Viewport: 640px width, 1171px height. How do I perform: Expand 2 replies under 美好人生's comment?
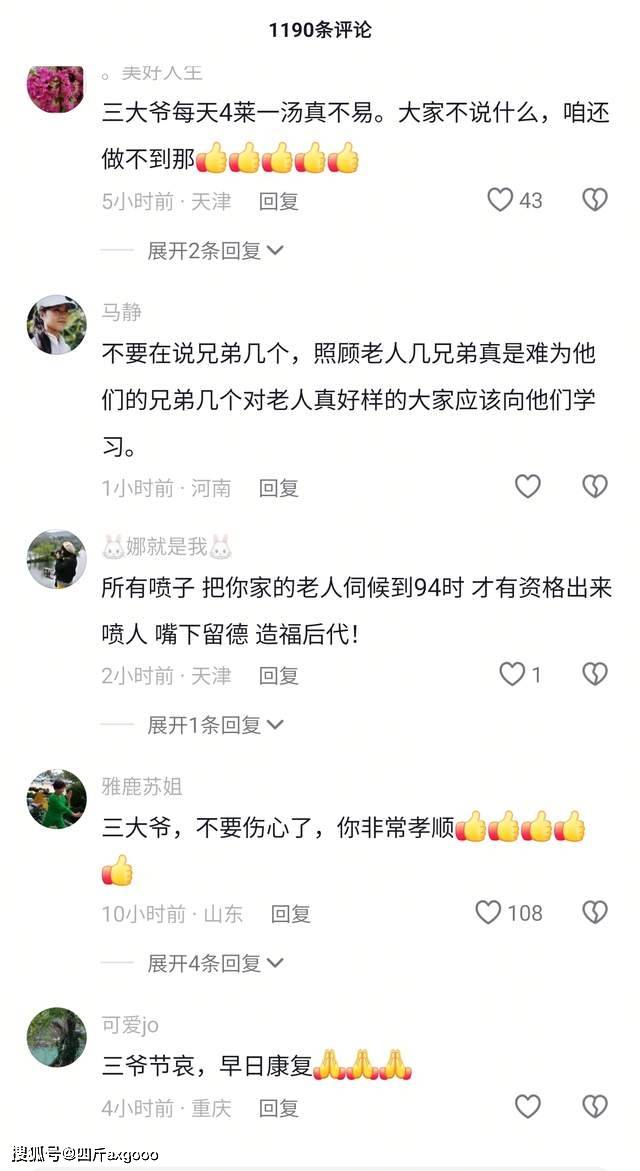[x=215, y=251]
